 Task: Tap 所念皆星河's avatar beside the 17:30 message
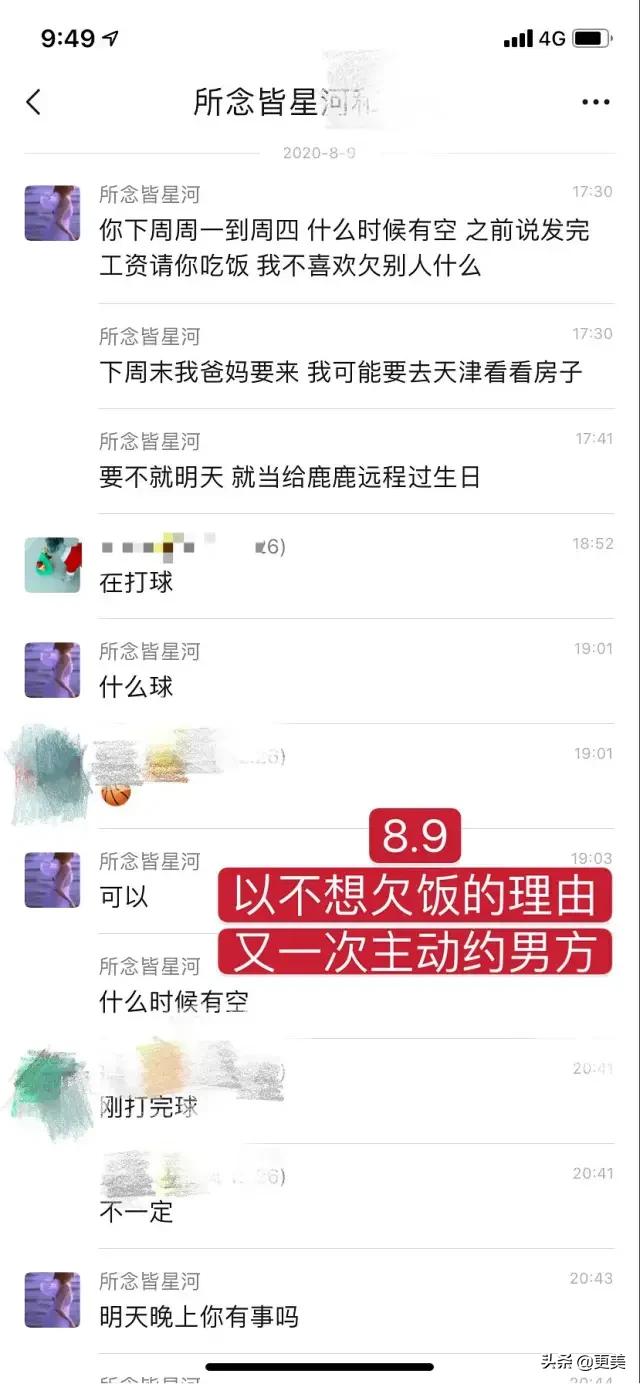[x=52, y=213]
